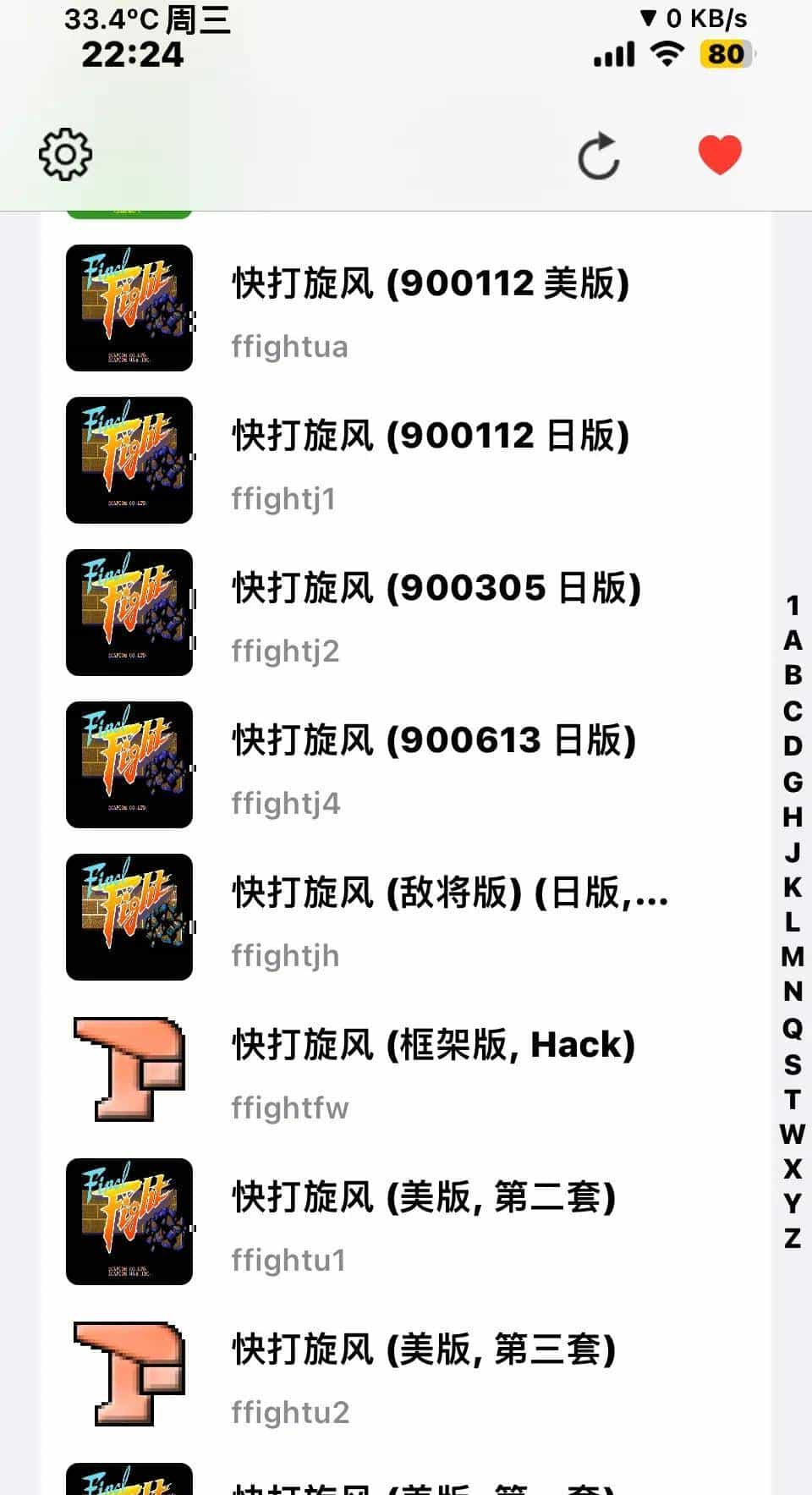Tap the fist icon next to ffightu2
This screenshot has height=1495, width=812.
(x=129, y=1375)
